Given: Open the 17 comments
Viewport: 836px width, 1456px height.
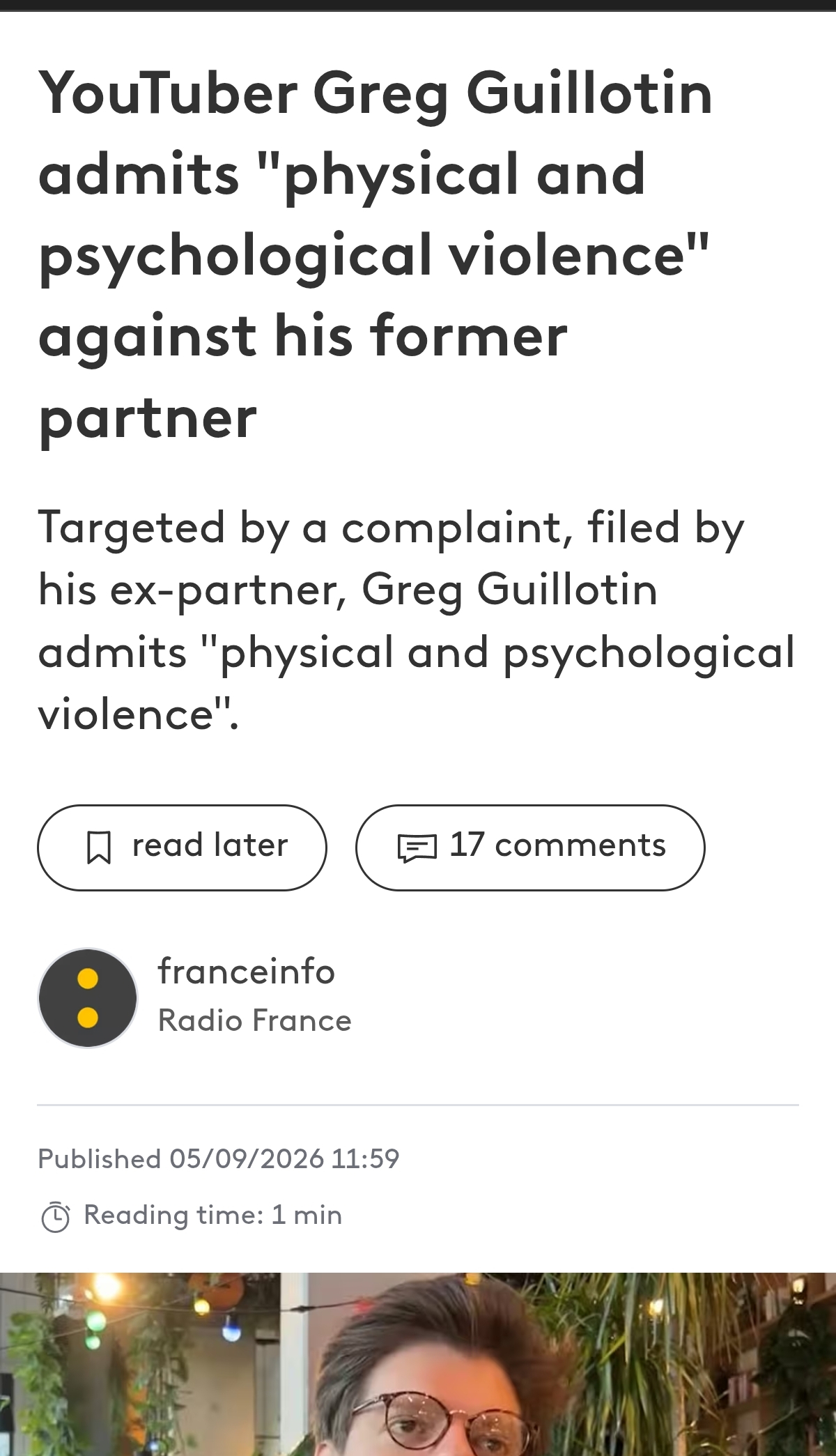Looking at the screenshot, I should 530,848.
